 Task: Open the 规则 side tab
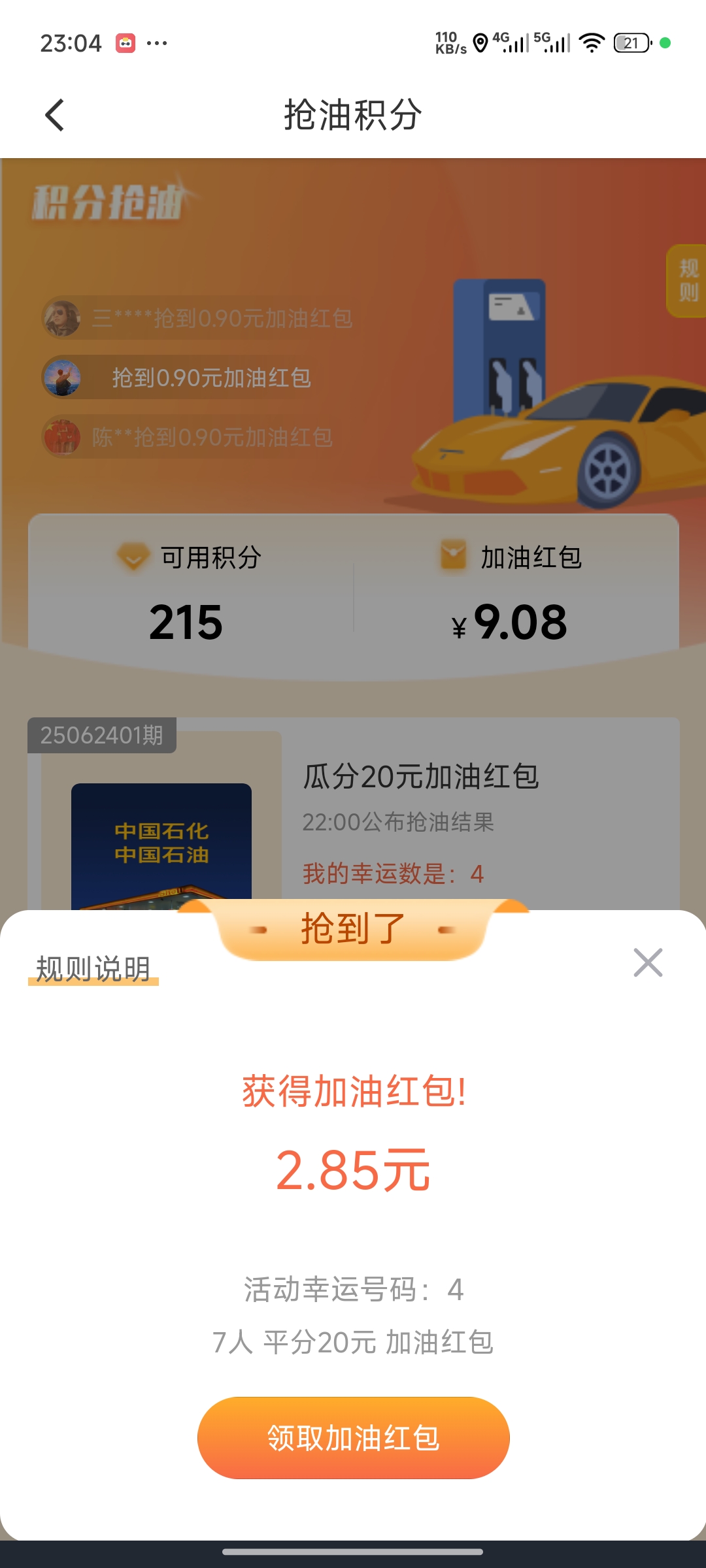[x=687, y=281]
